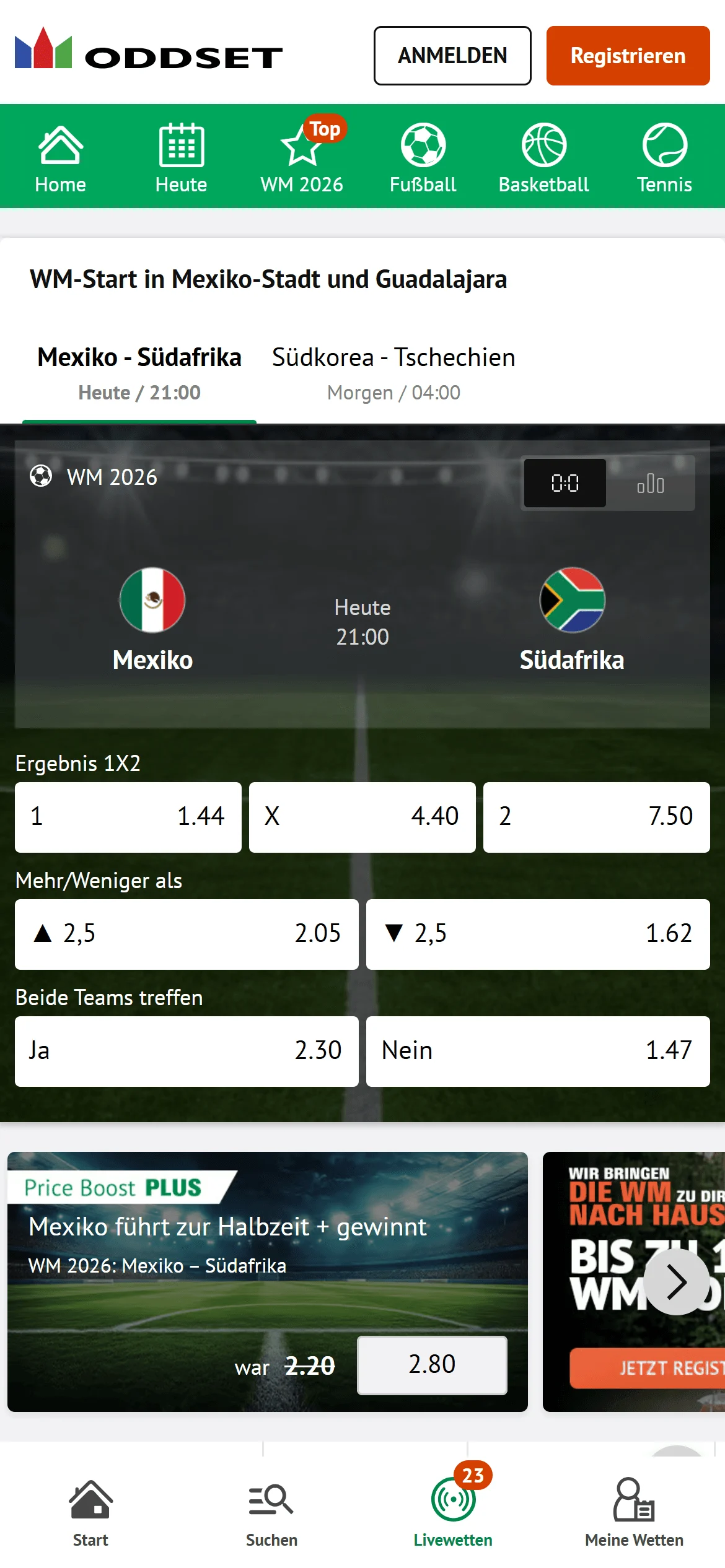Select Basketball in the sports bar

click(x=543, y=157)
